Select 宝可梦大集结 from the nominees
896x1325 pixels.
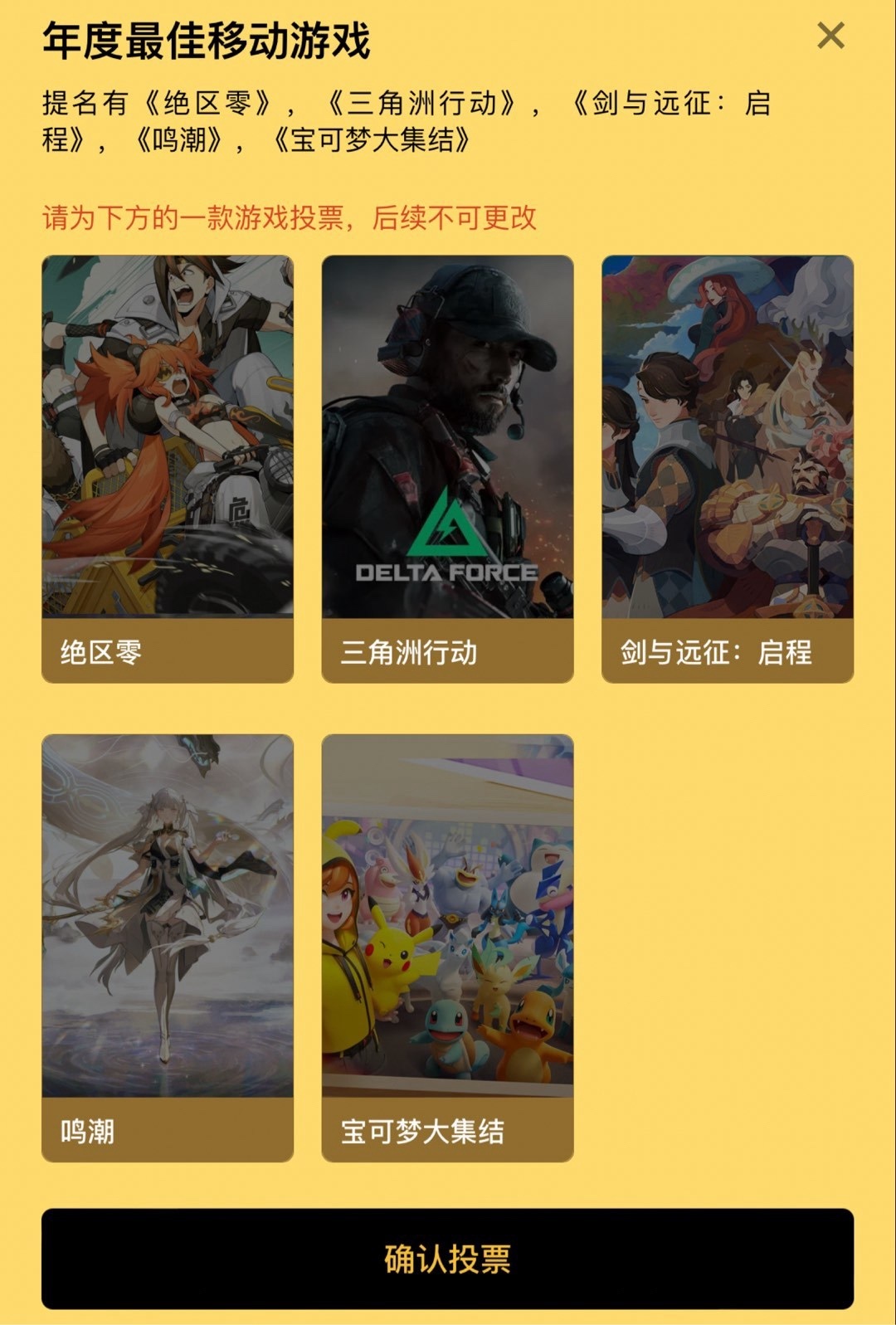(447, 947)
